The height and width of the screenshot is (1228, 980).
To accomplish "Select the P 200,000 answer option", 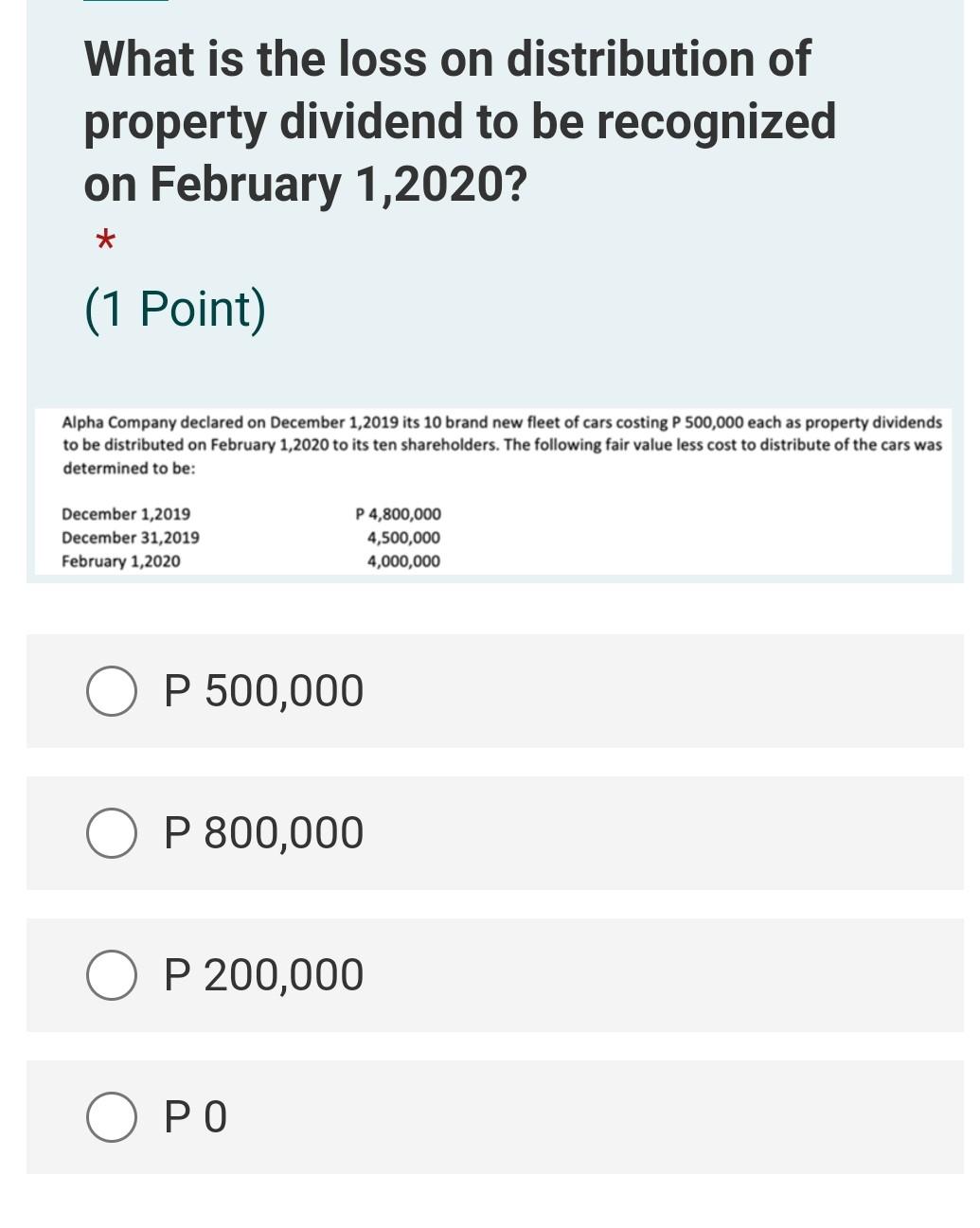I will [261, 974].
